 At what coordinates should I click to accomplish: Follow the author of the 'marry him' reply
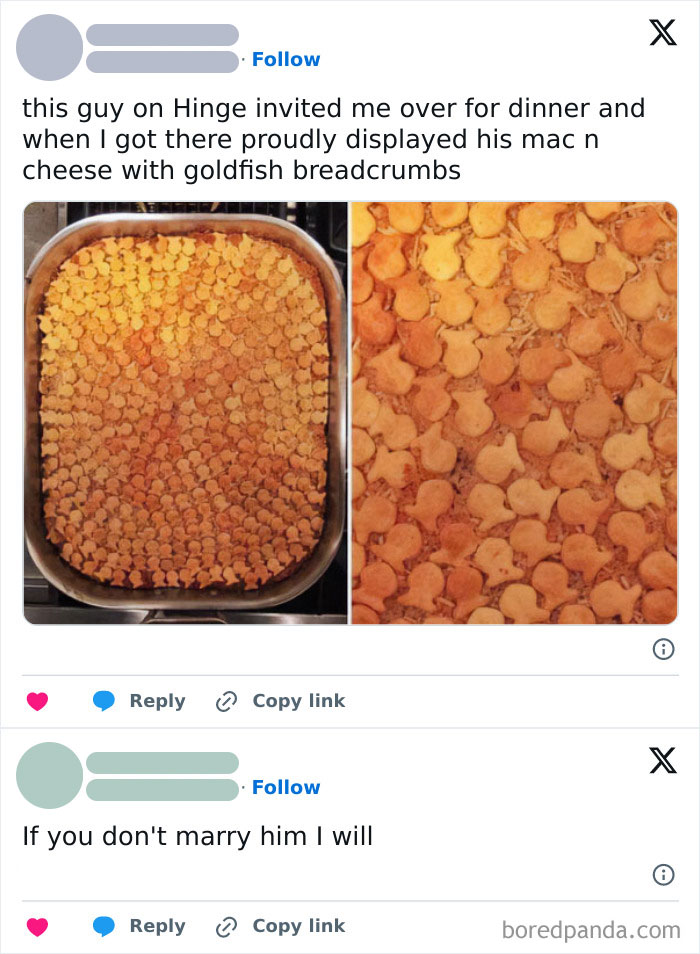coord(286,787)
